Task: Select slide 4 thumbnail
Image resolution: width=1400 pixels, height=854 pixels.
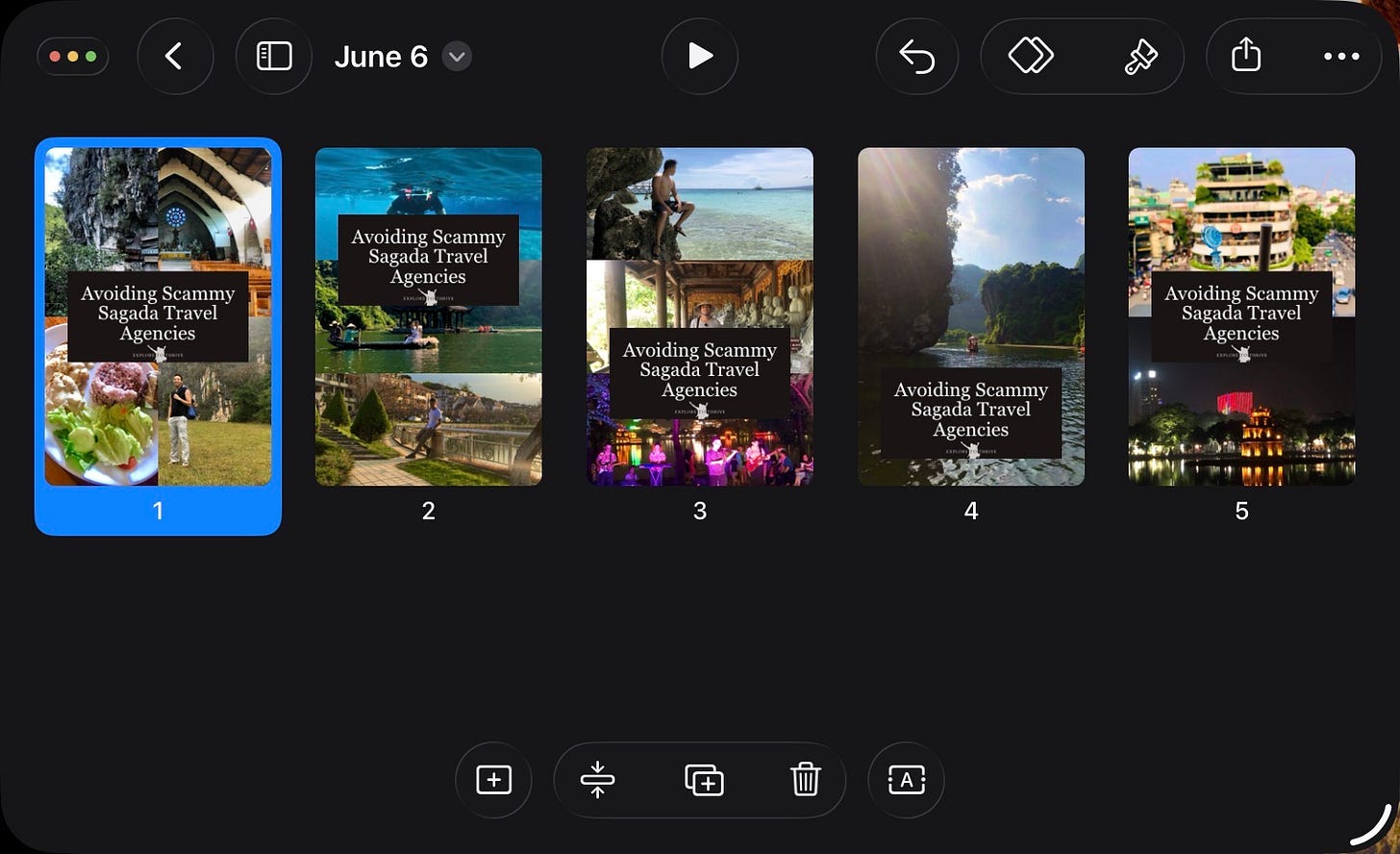Action: 971,316
